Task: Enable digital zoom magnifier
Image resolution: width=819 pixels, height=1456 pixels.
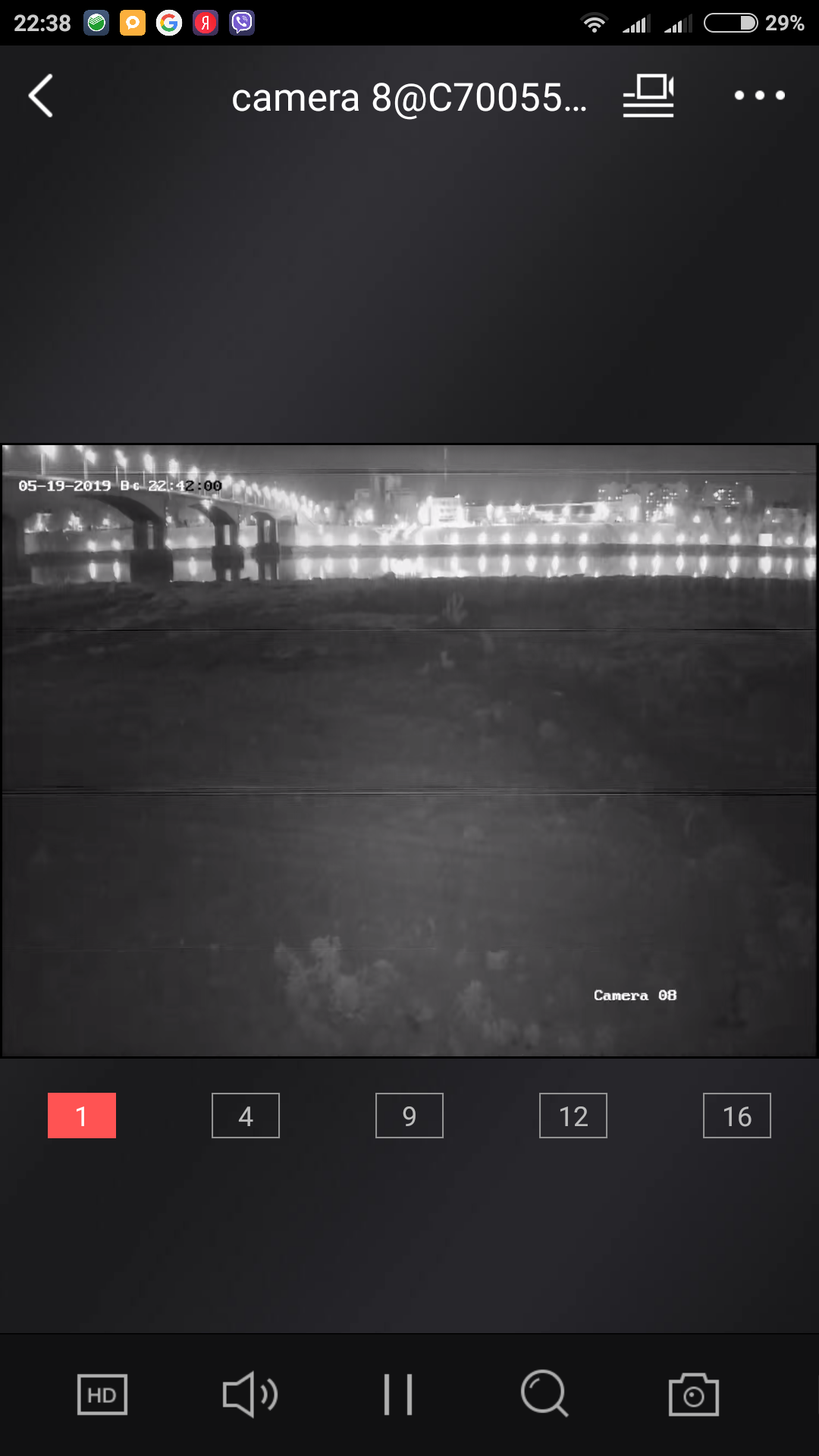Action: pos(544,1395)
